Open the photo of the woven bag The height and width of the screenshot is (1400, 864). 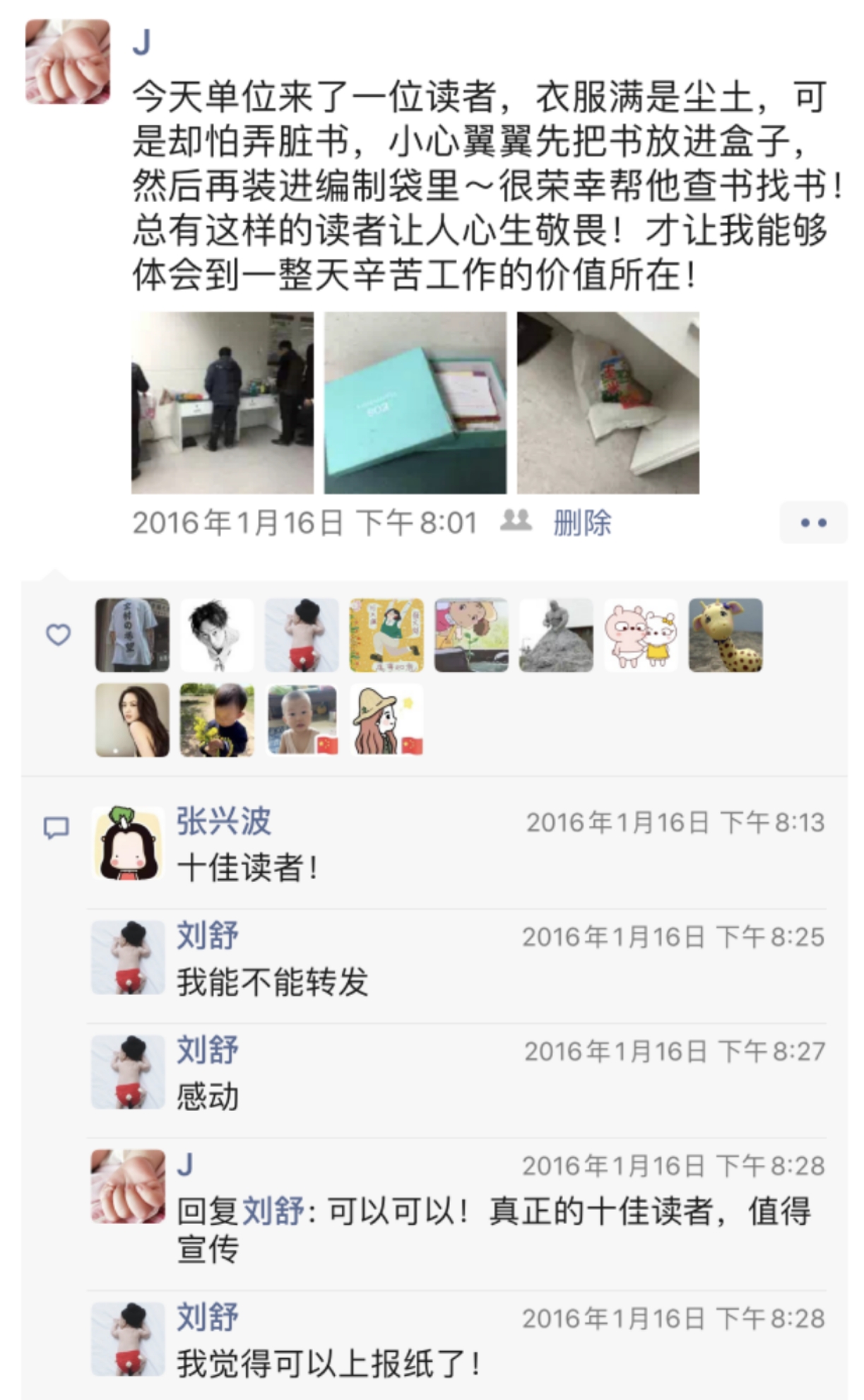tap(608, 402)
